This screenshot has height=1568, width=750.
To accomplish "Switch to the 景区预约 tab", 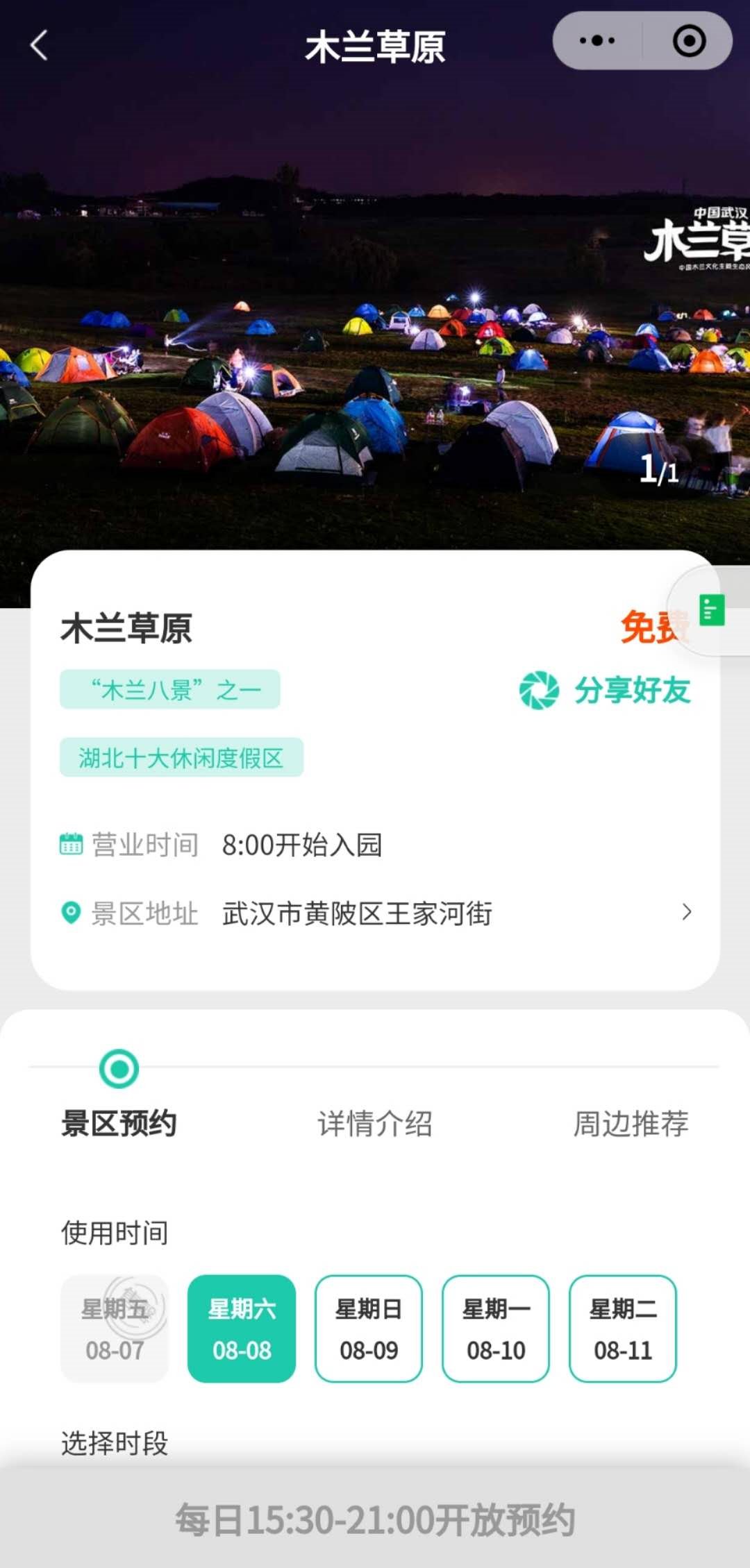I will pos(119,1123).
